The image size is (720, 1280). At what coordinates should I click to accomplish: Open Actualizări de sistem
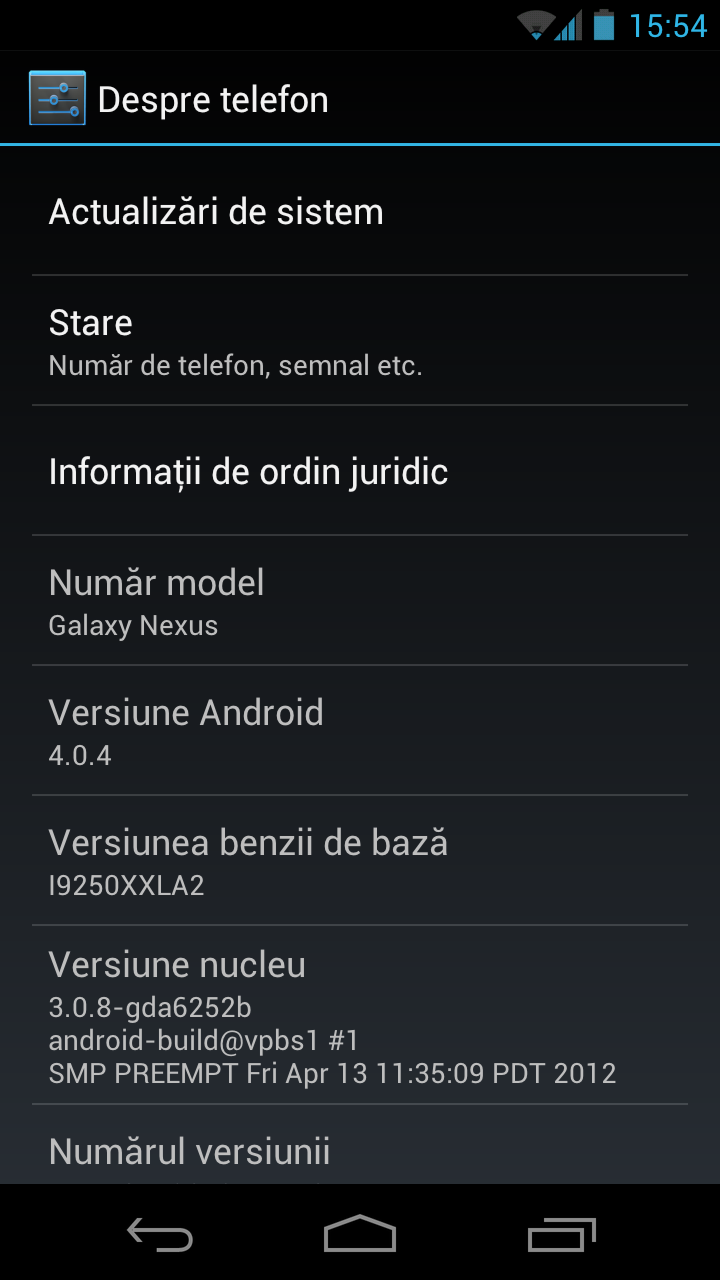pyautogui.click(x=360, y=212)
